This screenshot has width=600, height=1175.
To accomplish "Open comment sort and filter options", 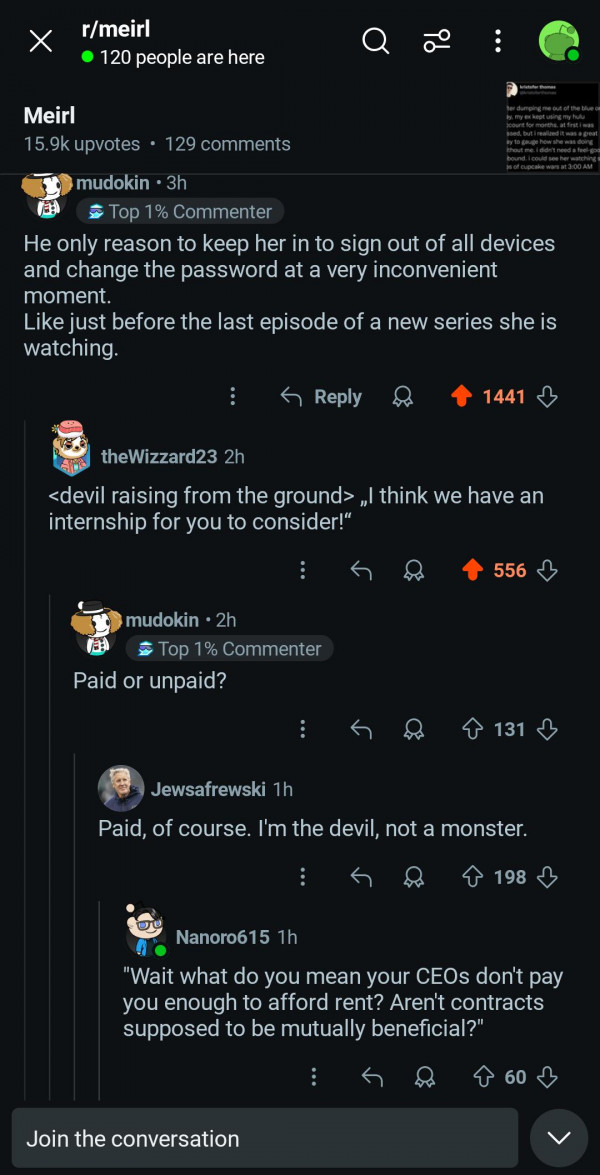I will coord(437,41).
